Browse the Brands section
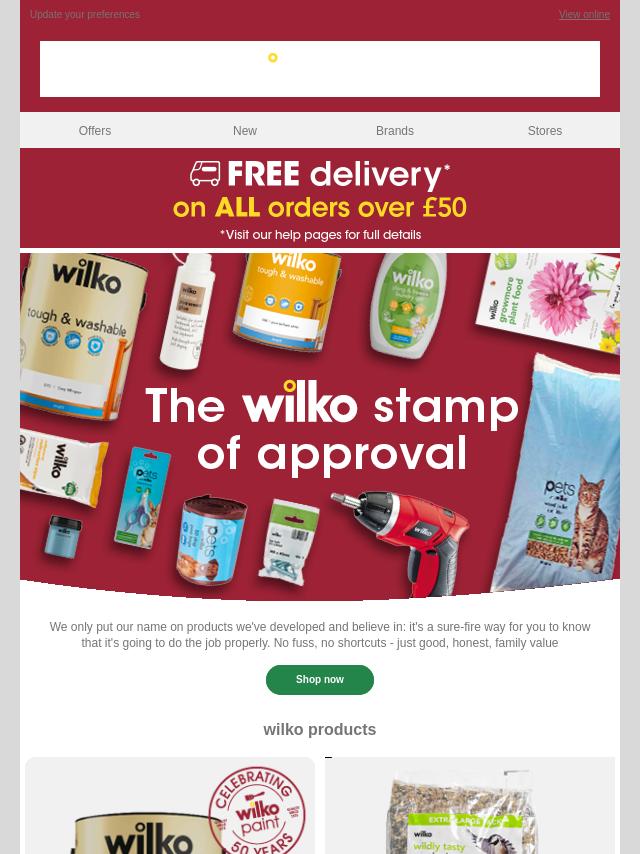 click(x=395, y=131)
